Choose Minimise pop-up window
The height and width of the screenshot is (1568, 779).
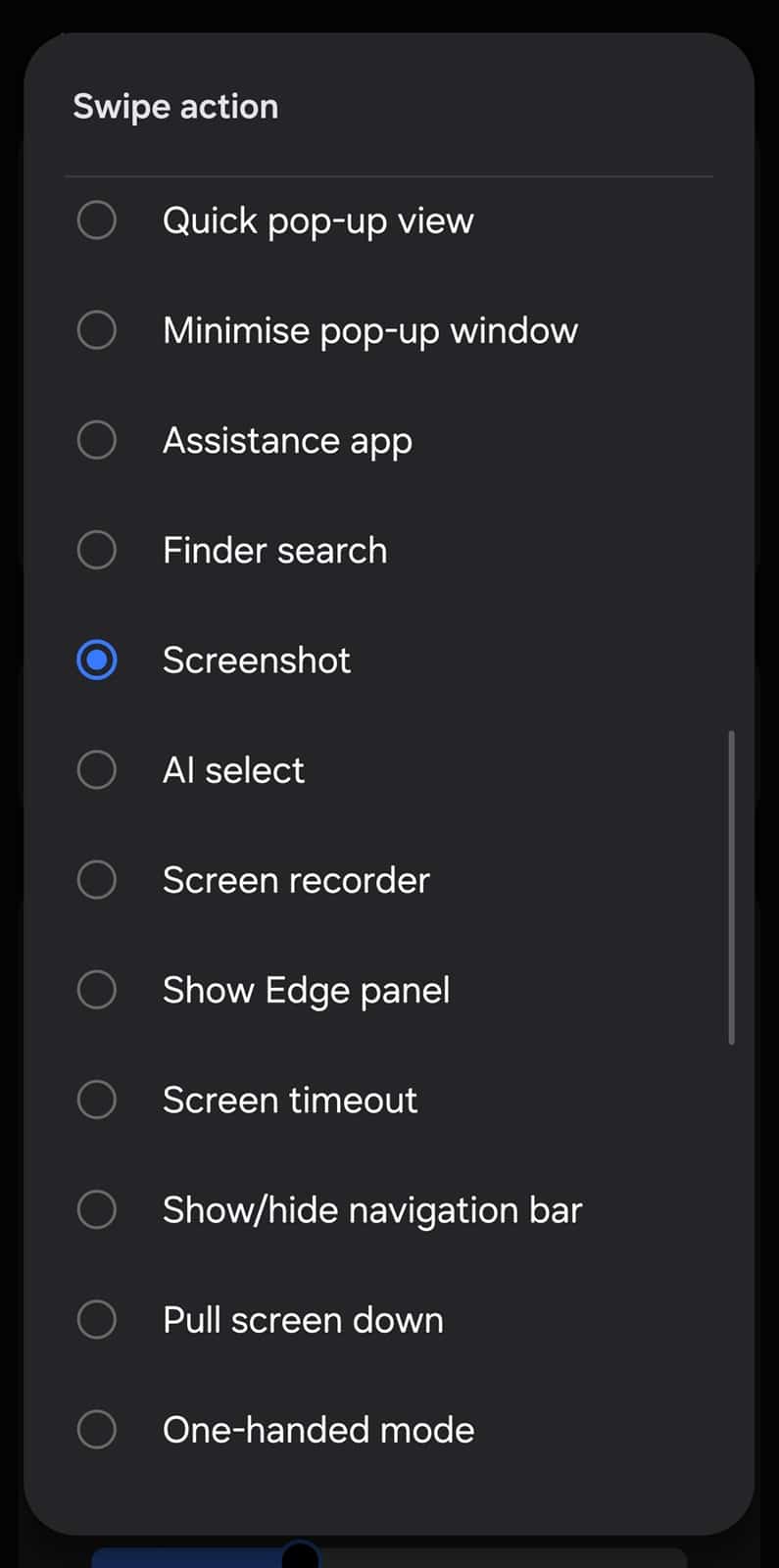click(97, 330)
